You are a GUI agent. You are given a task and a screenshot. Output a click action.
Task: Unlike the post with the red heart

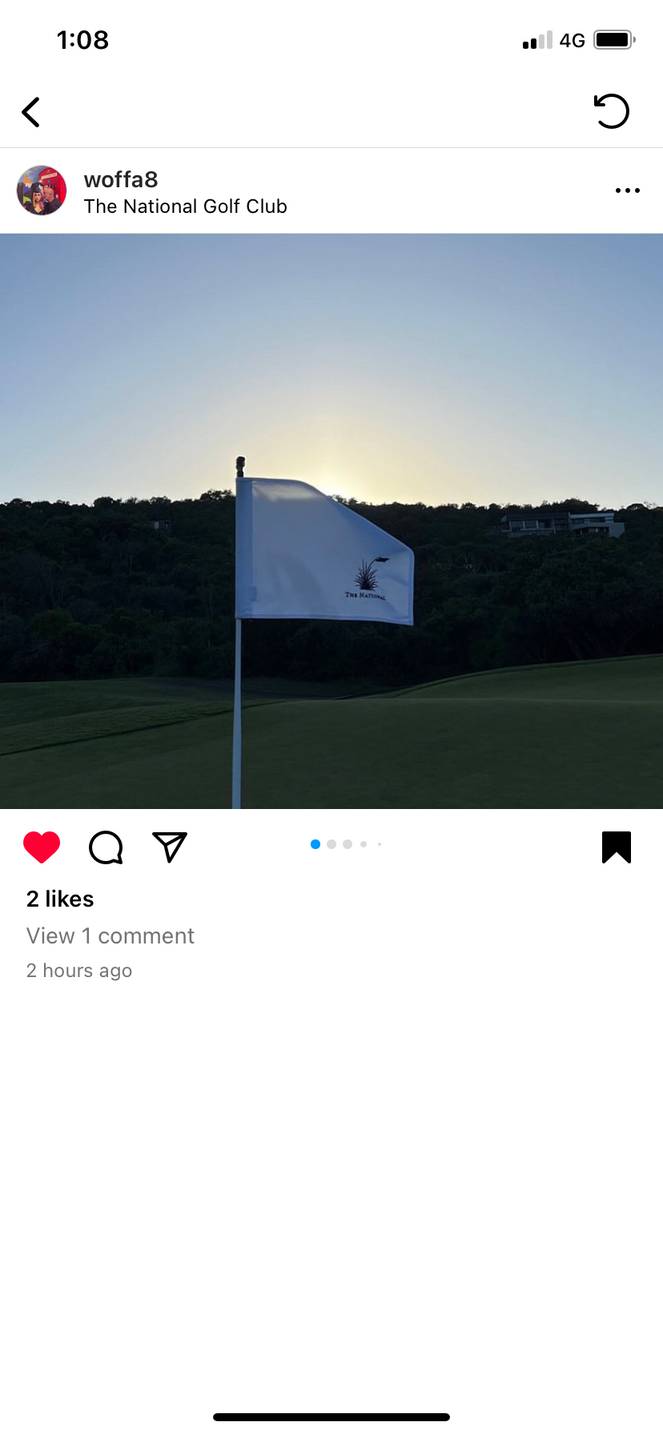pos(42,847)
